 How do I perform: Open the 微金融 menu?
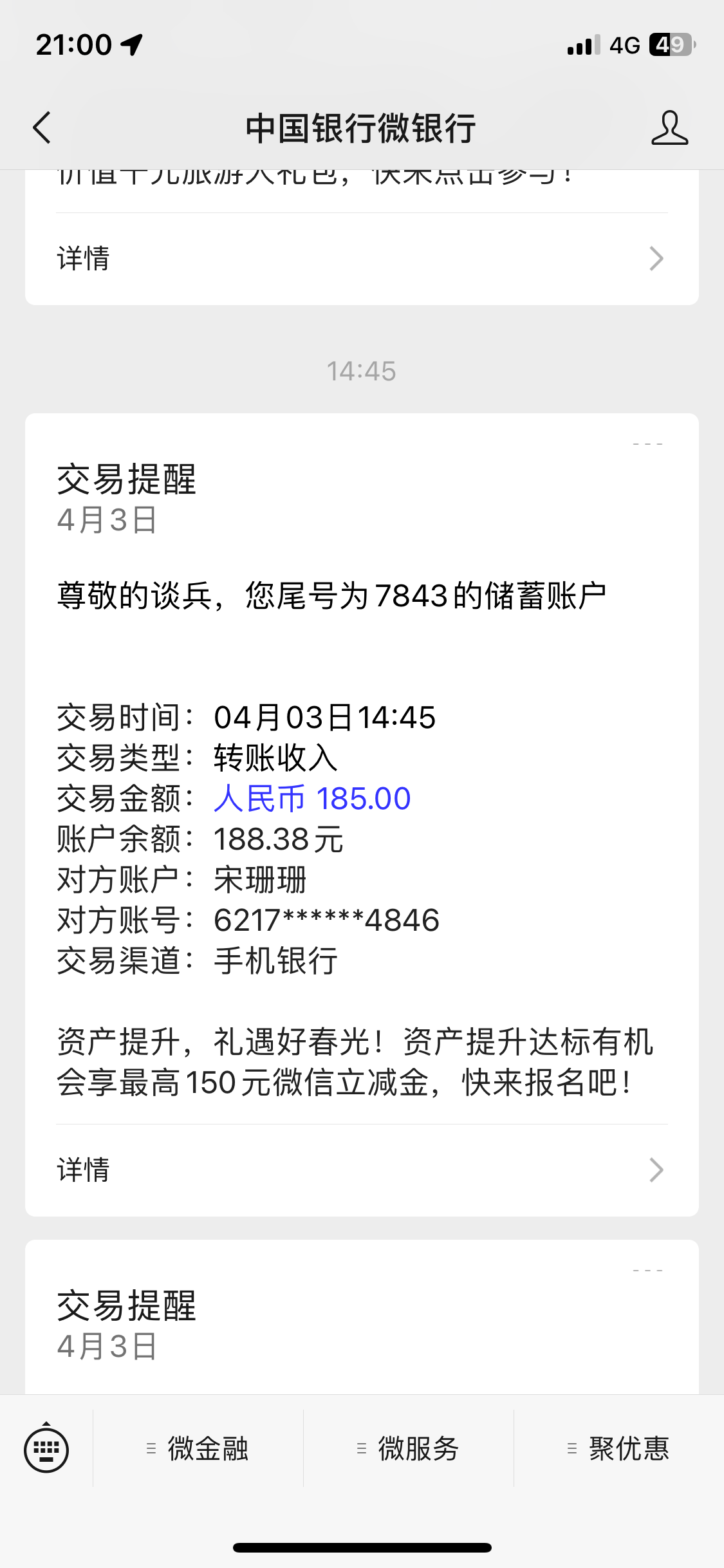tap(198, 1449)
